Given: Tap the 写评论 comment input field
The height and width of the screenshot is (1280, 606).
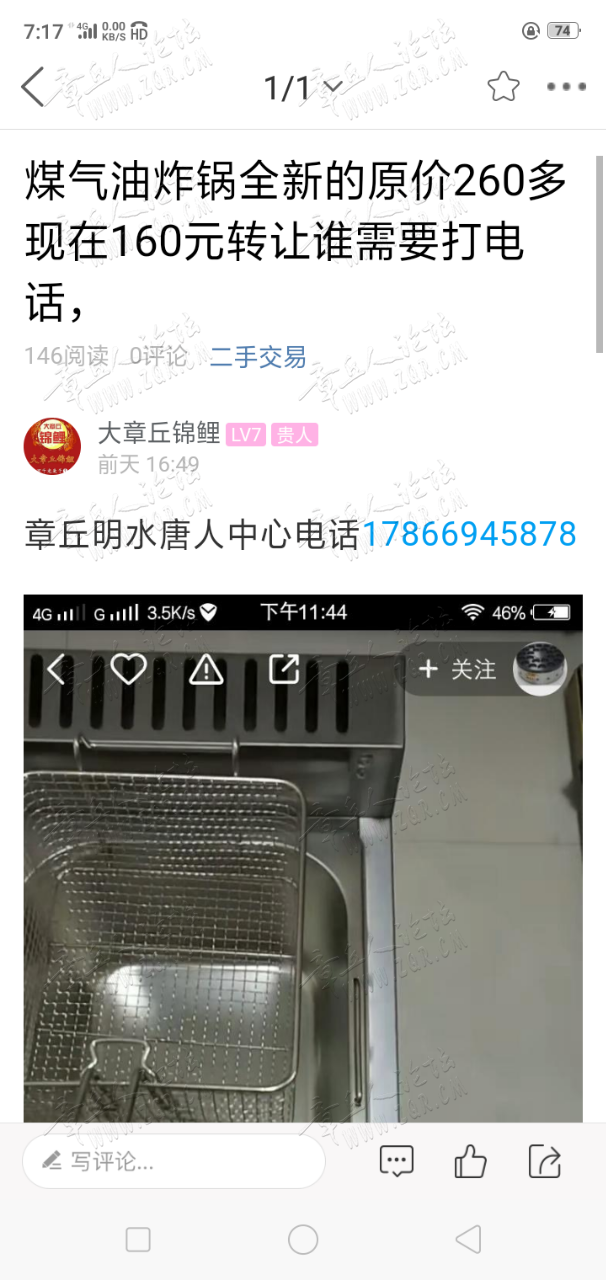Looking at the screenshot, I should tap(174, 1161).
